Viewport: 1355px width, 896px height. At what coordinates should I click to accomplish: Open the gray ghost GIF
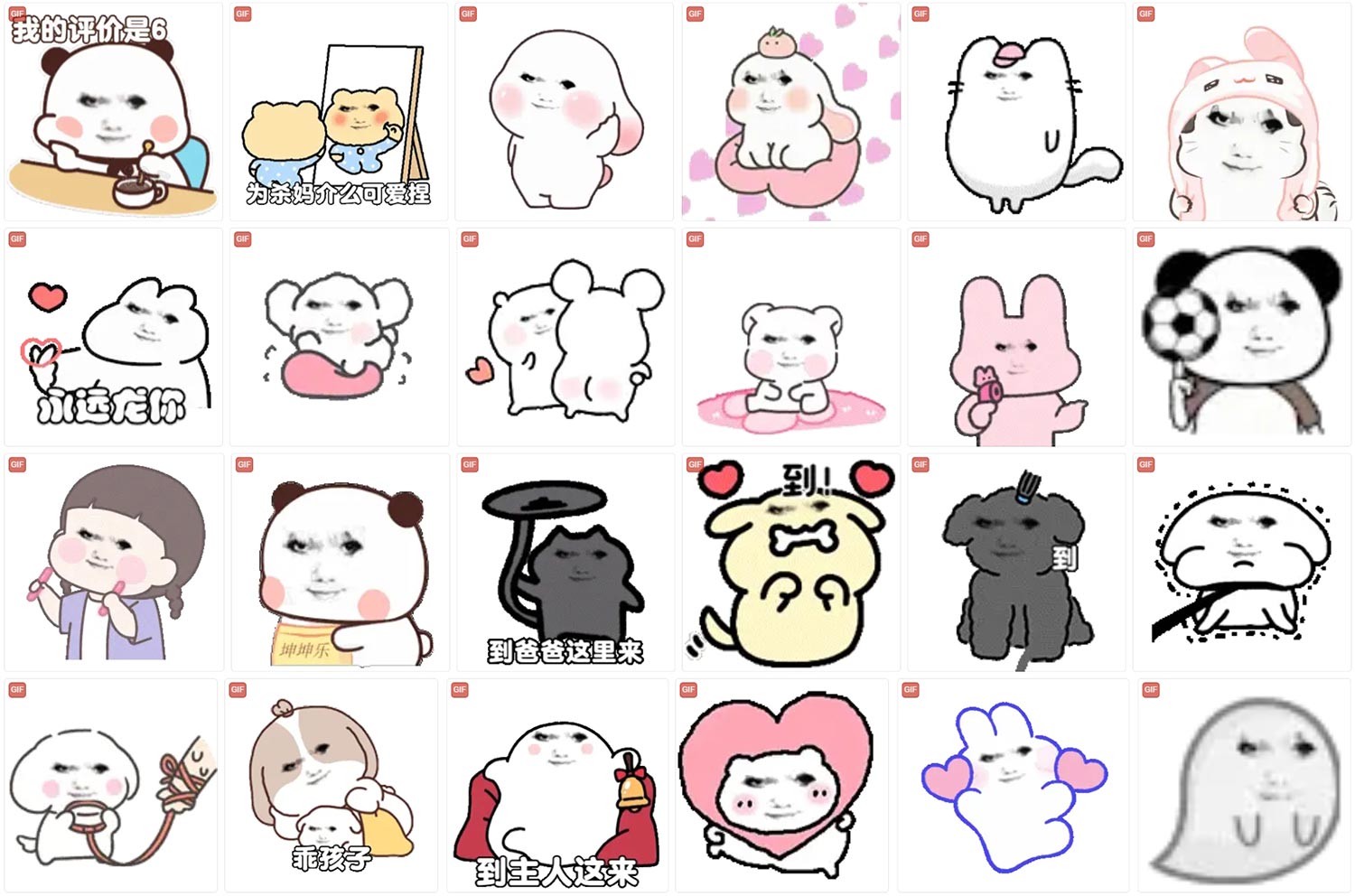(x=1244, y=786)
